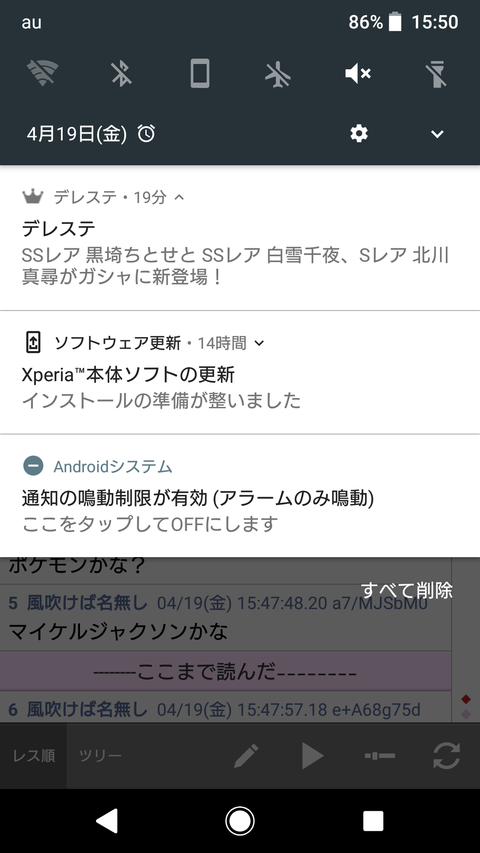The width and height of the screenshot is (480, 853).
Task: Tap Android system notification to turn off restriction
Action: point(240,496)
